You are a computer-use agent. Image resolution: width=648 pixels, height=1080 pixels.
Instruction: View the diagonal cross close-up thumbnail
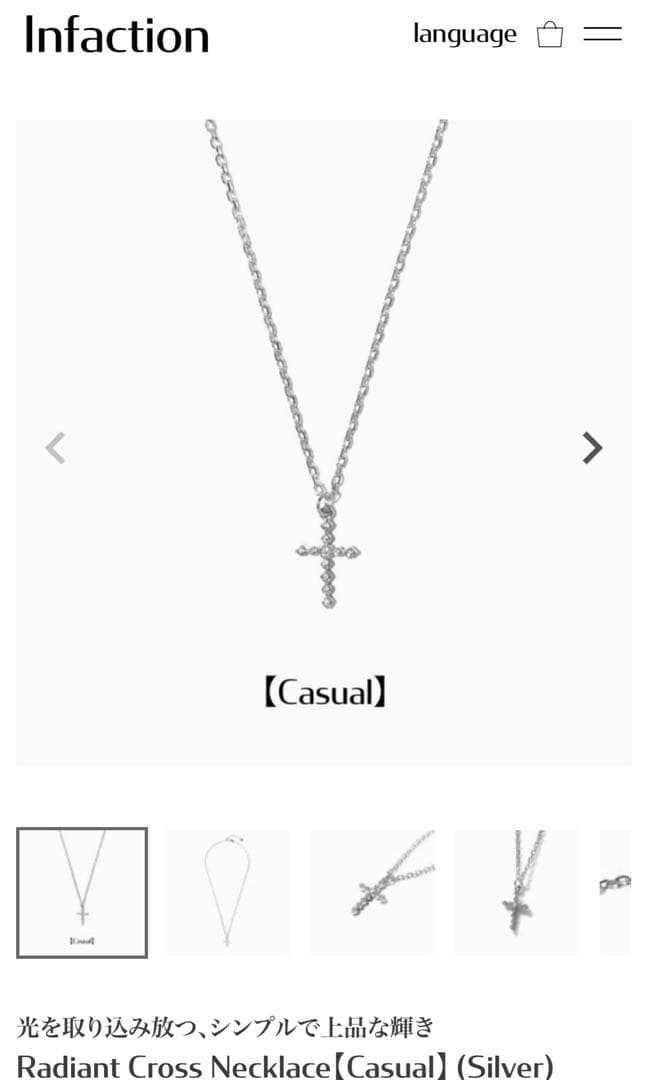click(x=372, y=892)
